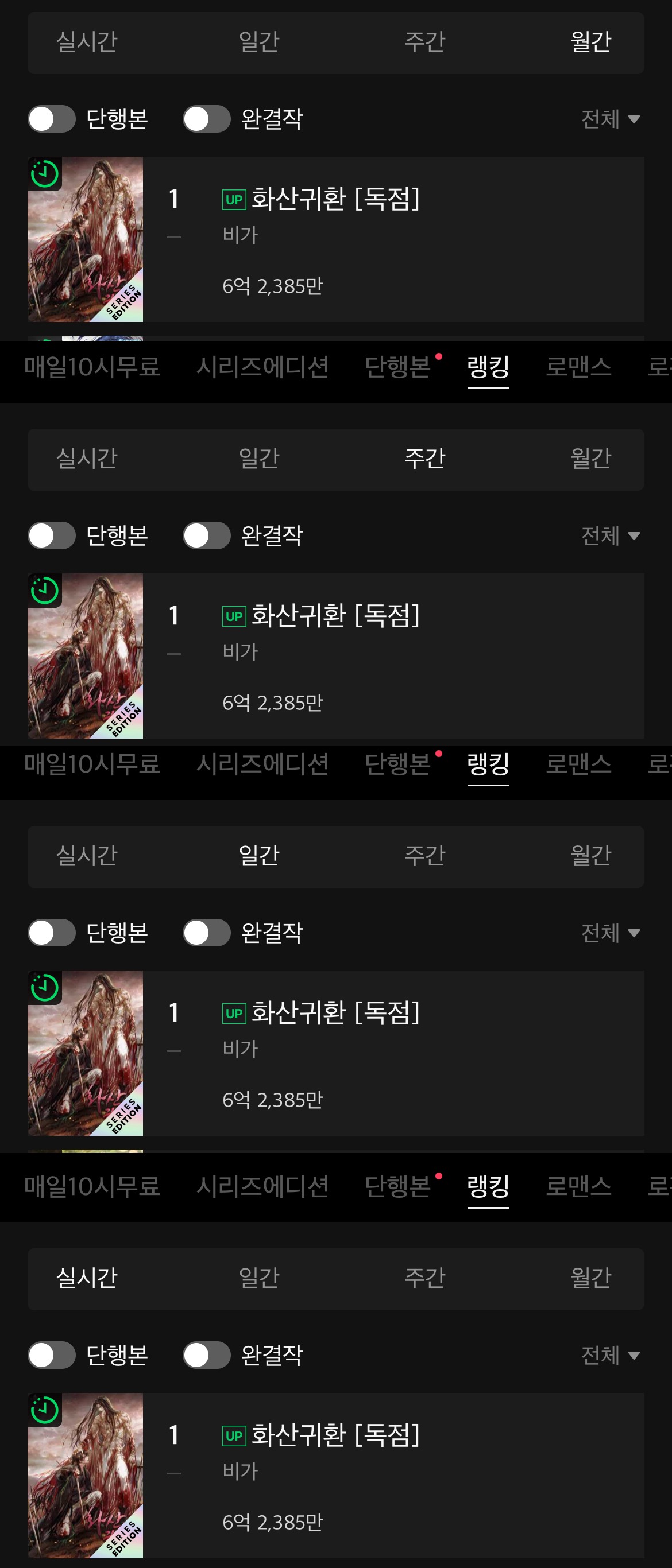This screenshot has height=1568, width=672.
Task: Click the UP badge in the daily ranking entry
Action: click(x=233, y=1014)
